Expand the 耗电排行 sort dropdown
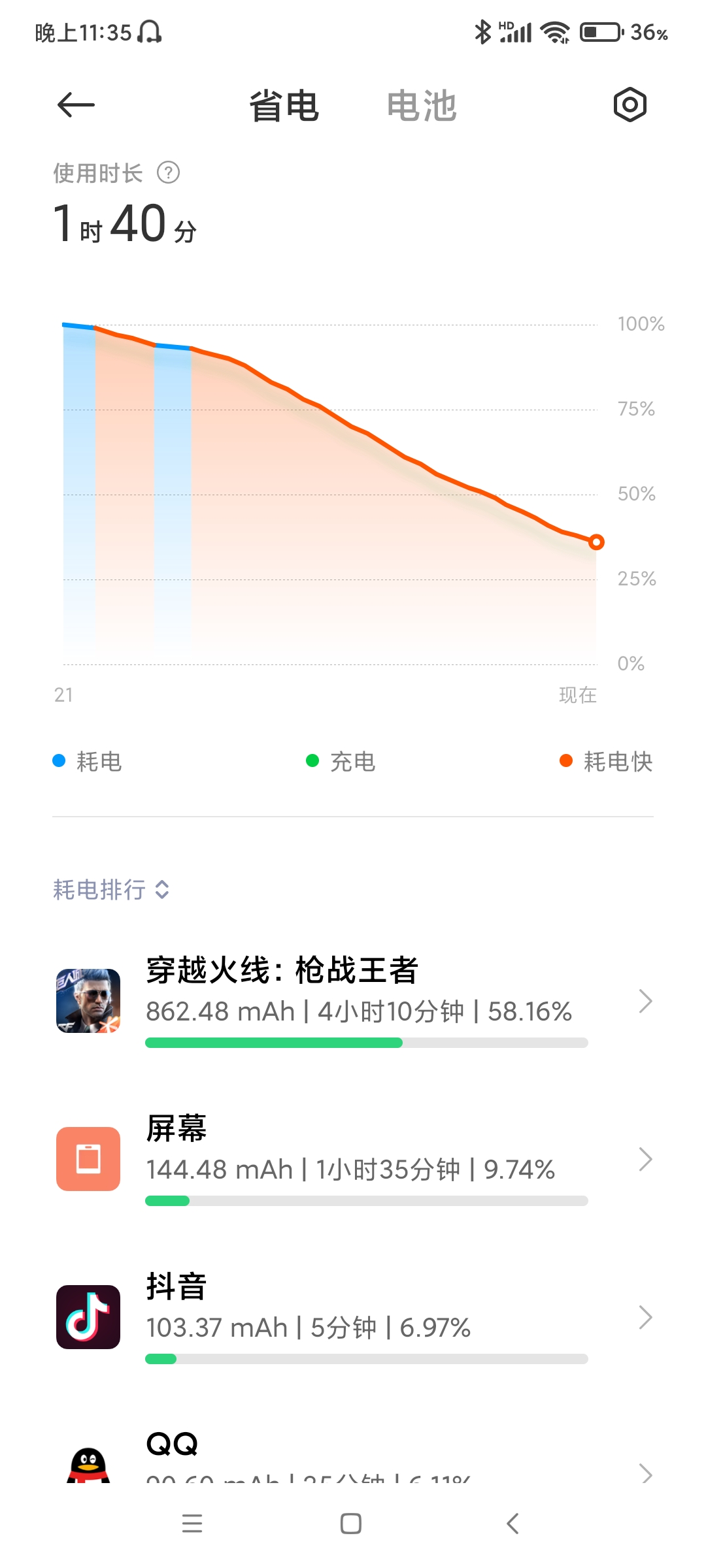Image resolution: width=706 pixels, height=1568 pixels. coord(111,889)
